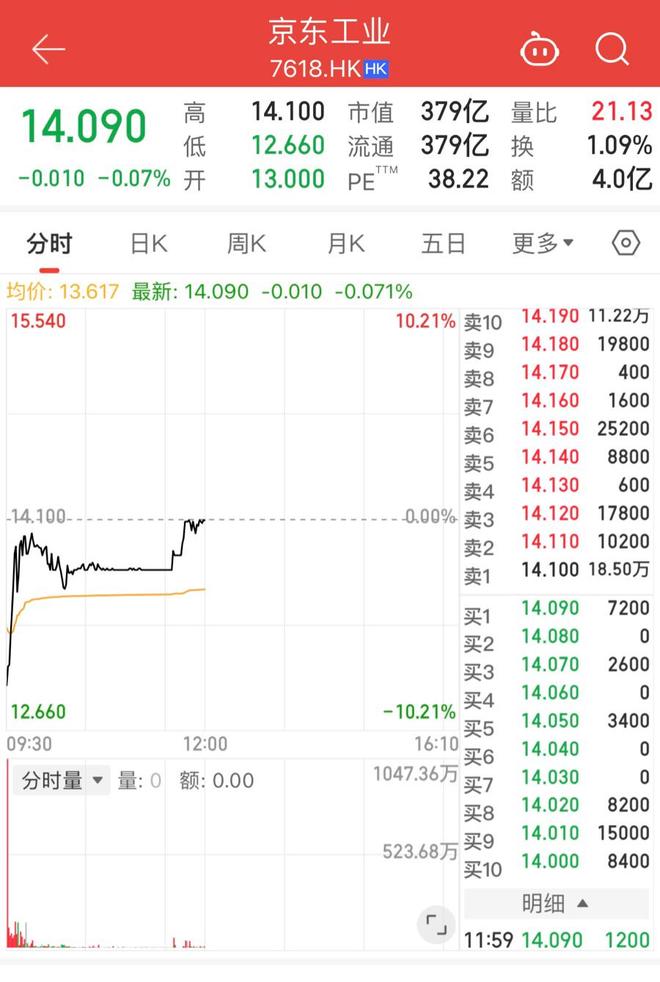Expand the 更多 chart options dropdown
The image size is (660, 982).
pos(543,243)
